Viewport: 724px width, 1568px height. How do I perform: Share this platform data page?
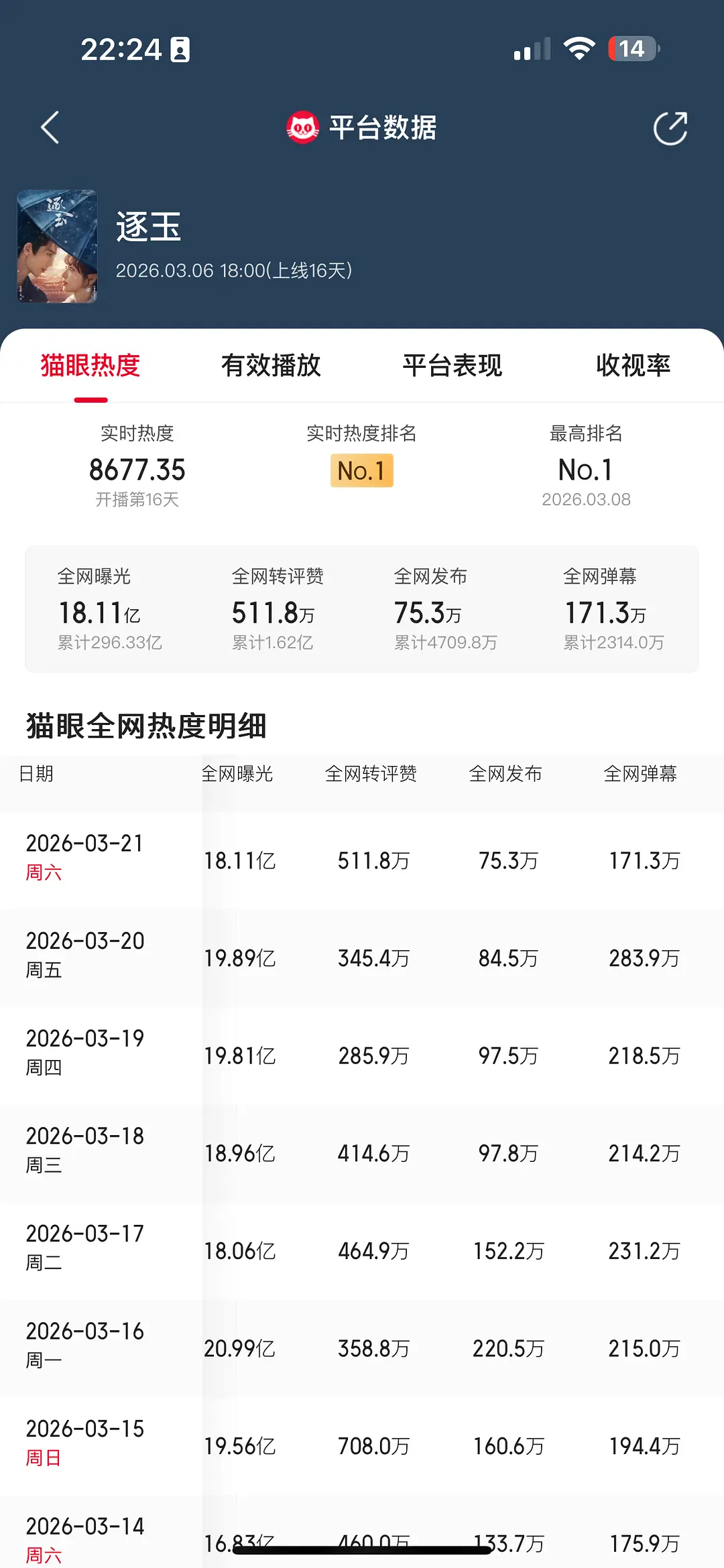point(670,128)
